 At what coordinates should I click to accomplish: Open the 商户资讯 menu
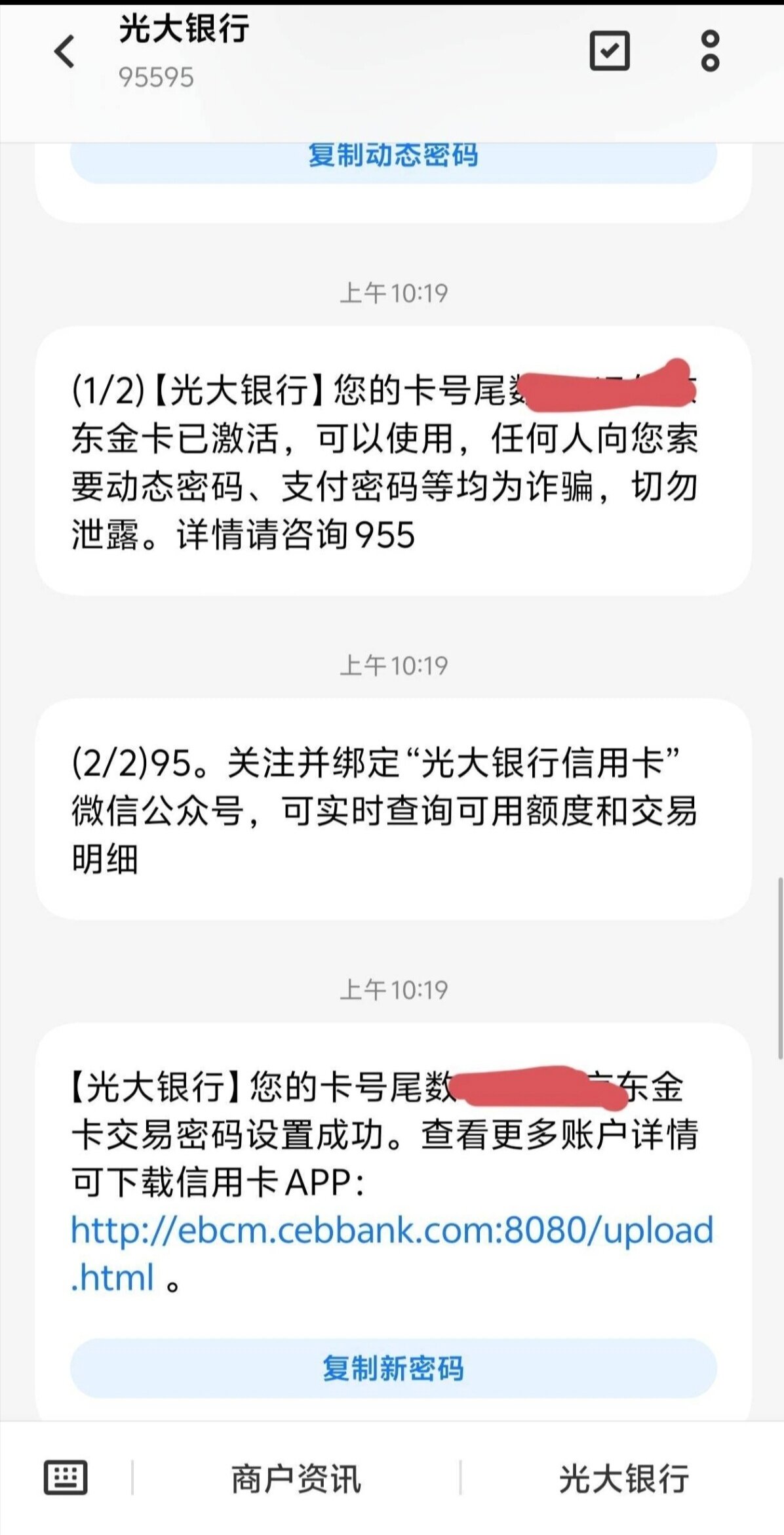point(296,1479)
